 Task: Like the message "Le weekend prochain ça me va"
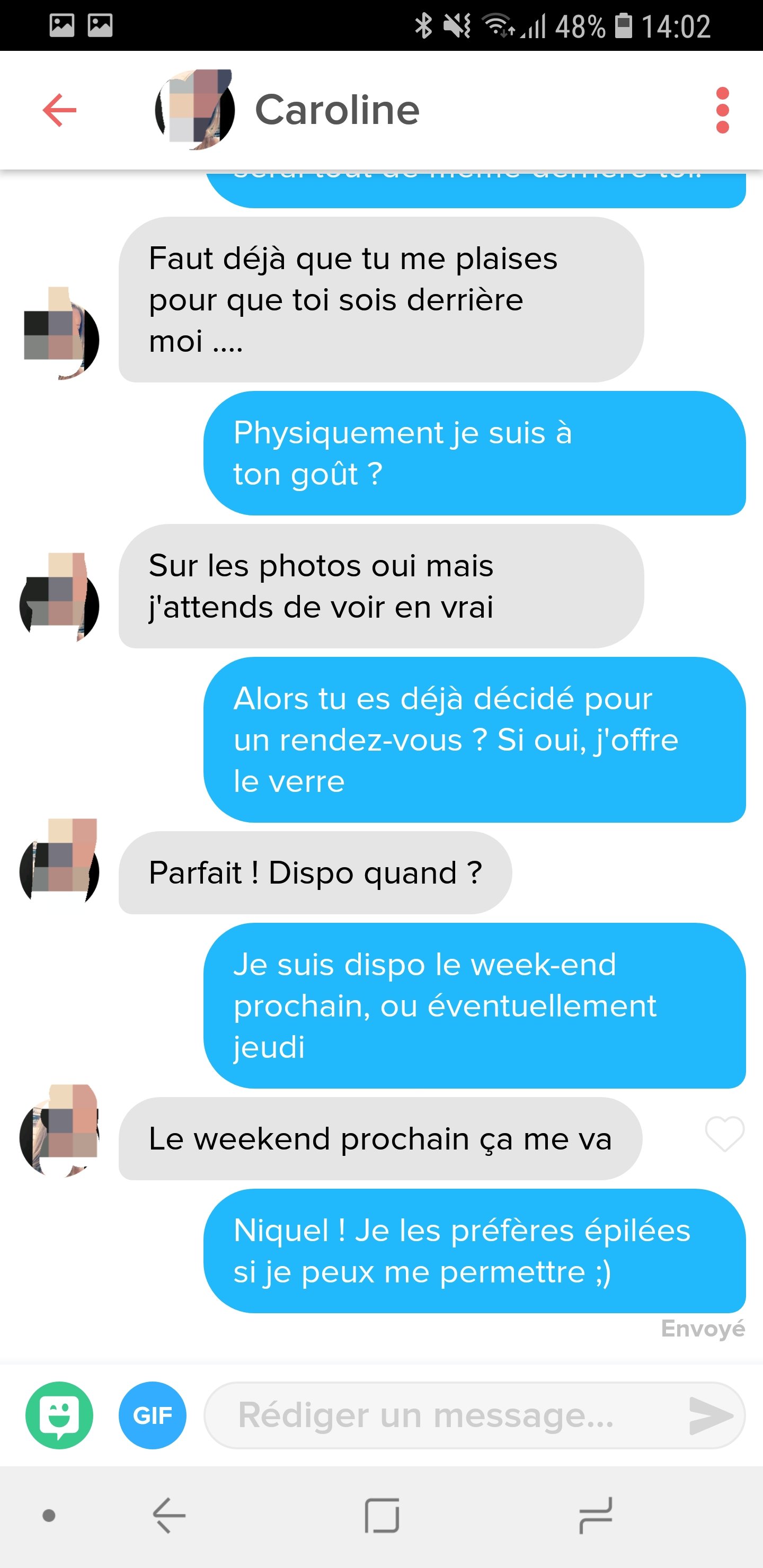tap(724, 1134)
